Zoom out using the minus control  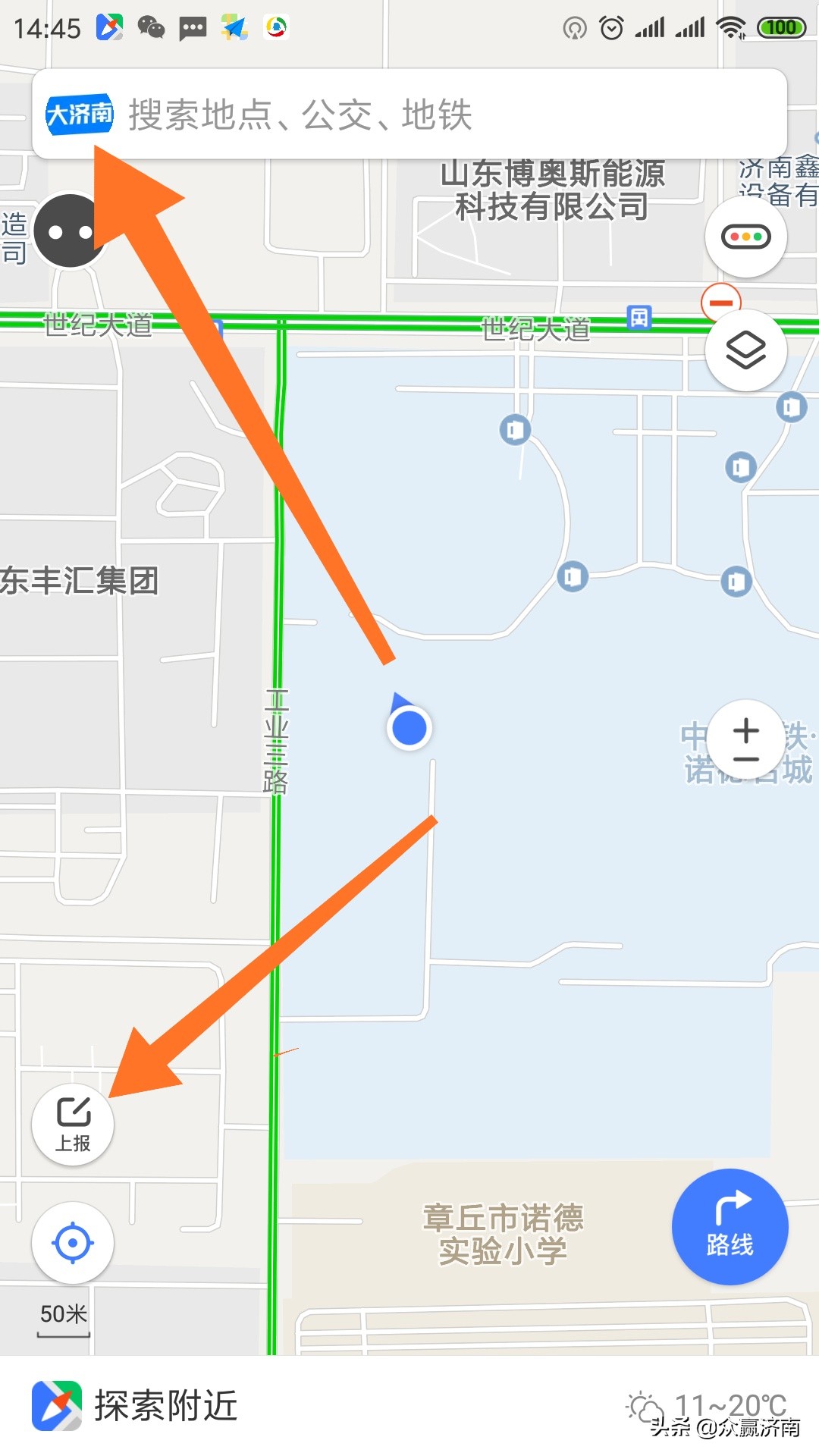tap(745, 758)
